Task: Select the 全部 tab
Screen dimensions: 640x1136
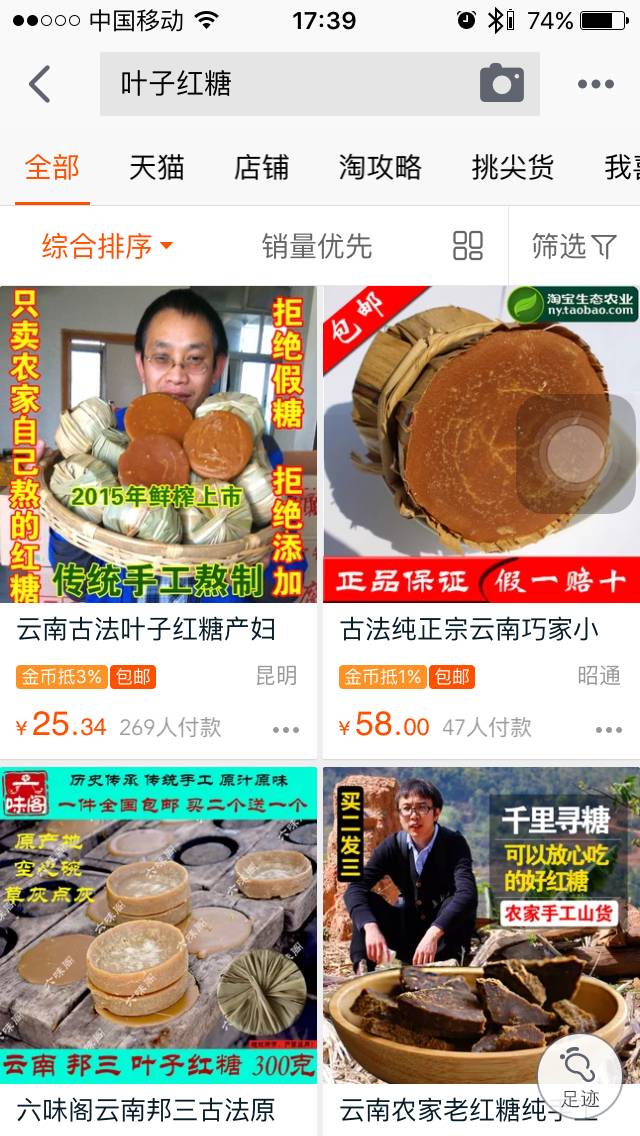Action: pos(52,167)
